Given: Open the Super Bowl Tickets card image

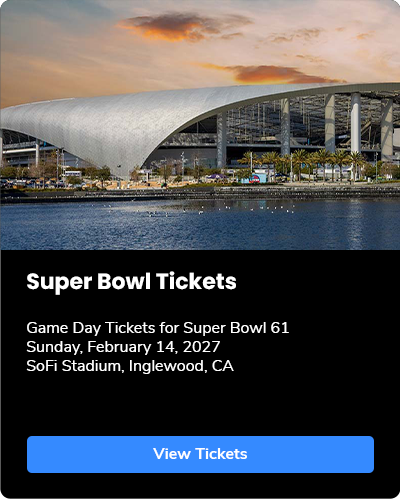Looking at the screenshot, I should pyautogui.click(x=200, y=125).
